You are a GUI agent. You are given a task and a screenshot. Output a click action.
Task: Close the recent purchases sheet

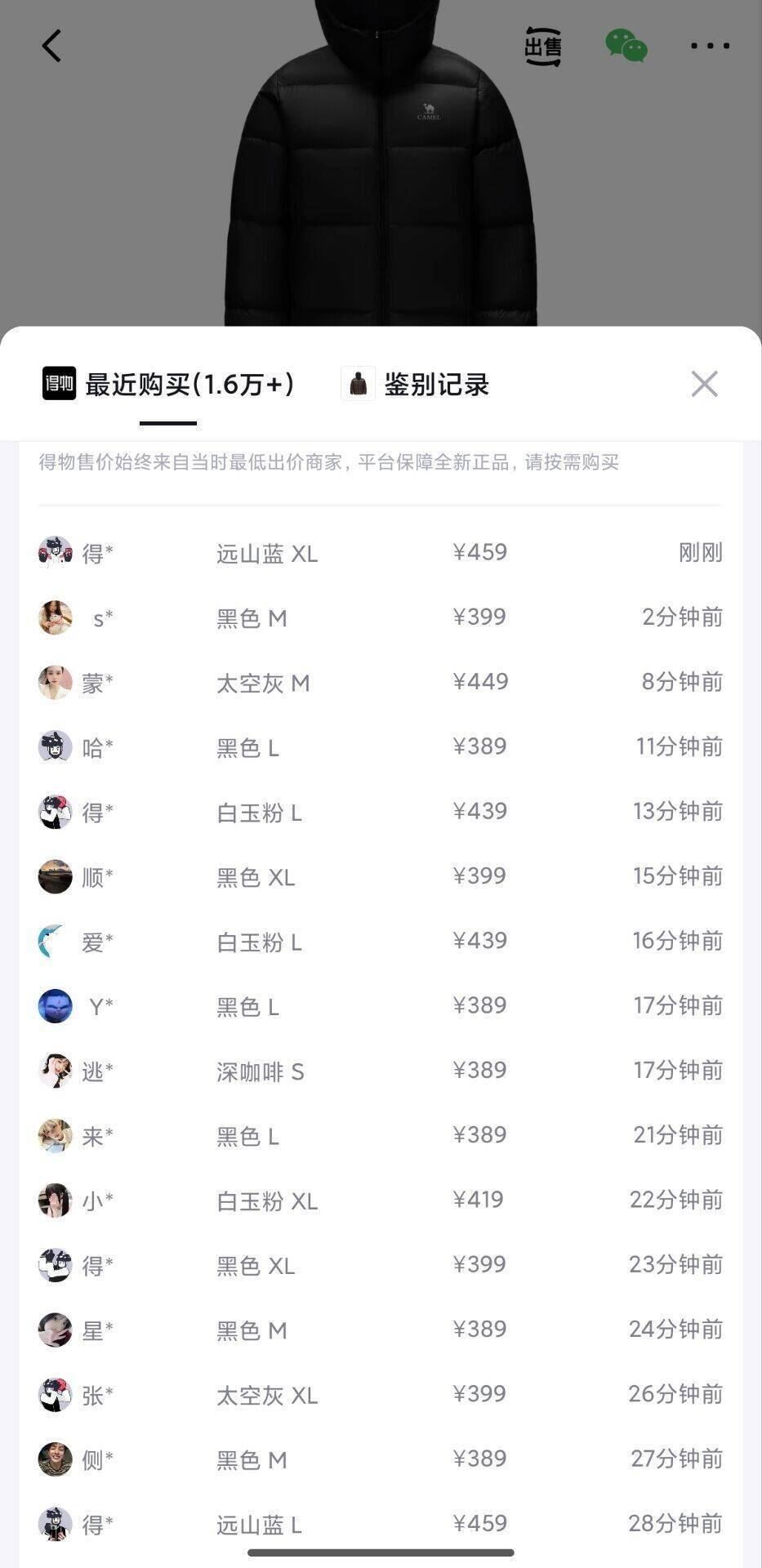point(704,384)
